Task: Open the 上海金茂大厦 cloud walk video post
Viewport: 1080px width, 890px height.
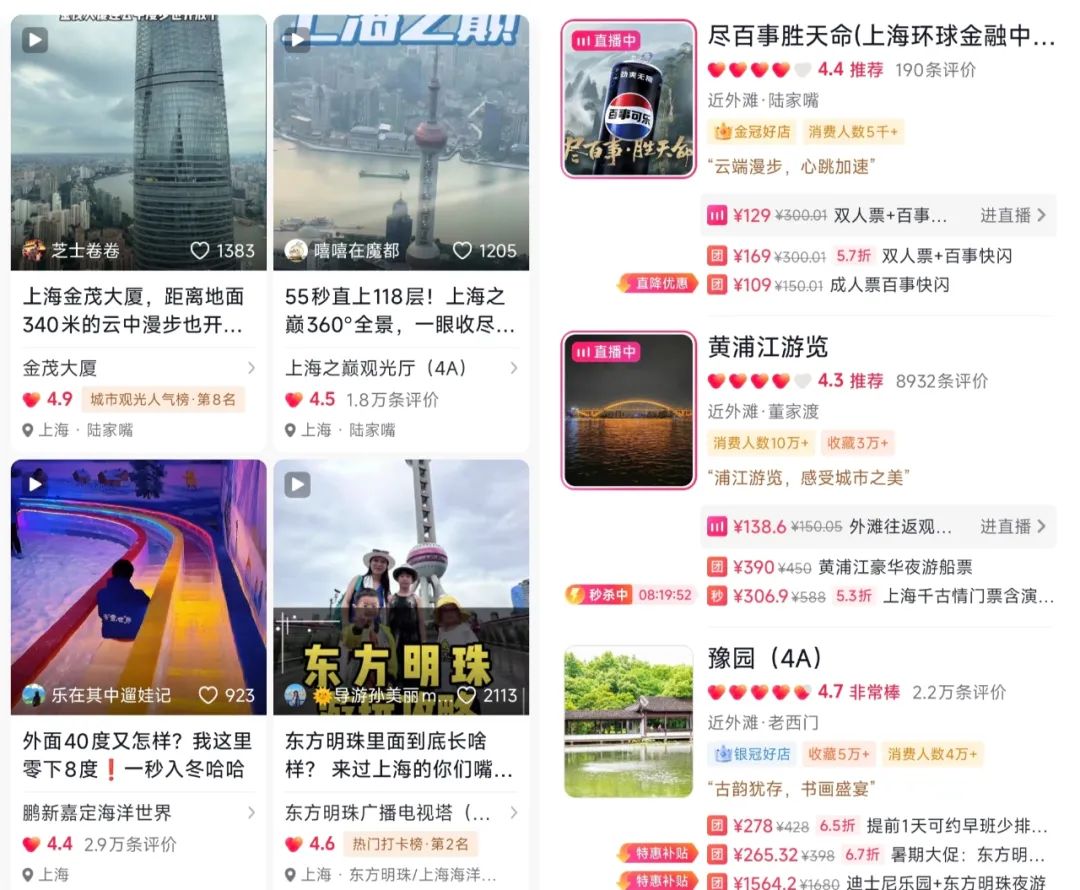Action: [138, 310]
